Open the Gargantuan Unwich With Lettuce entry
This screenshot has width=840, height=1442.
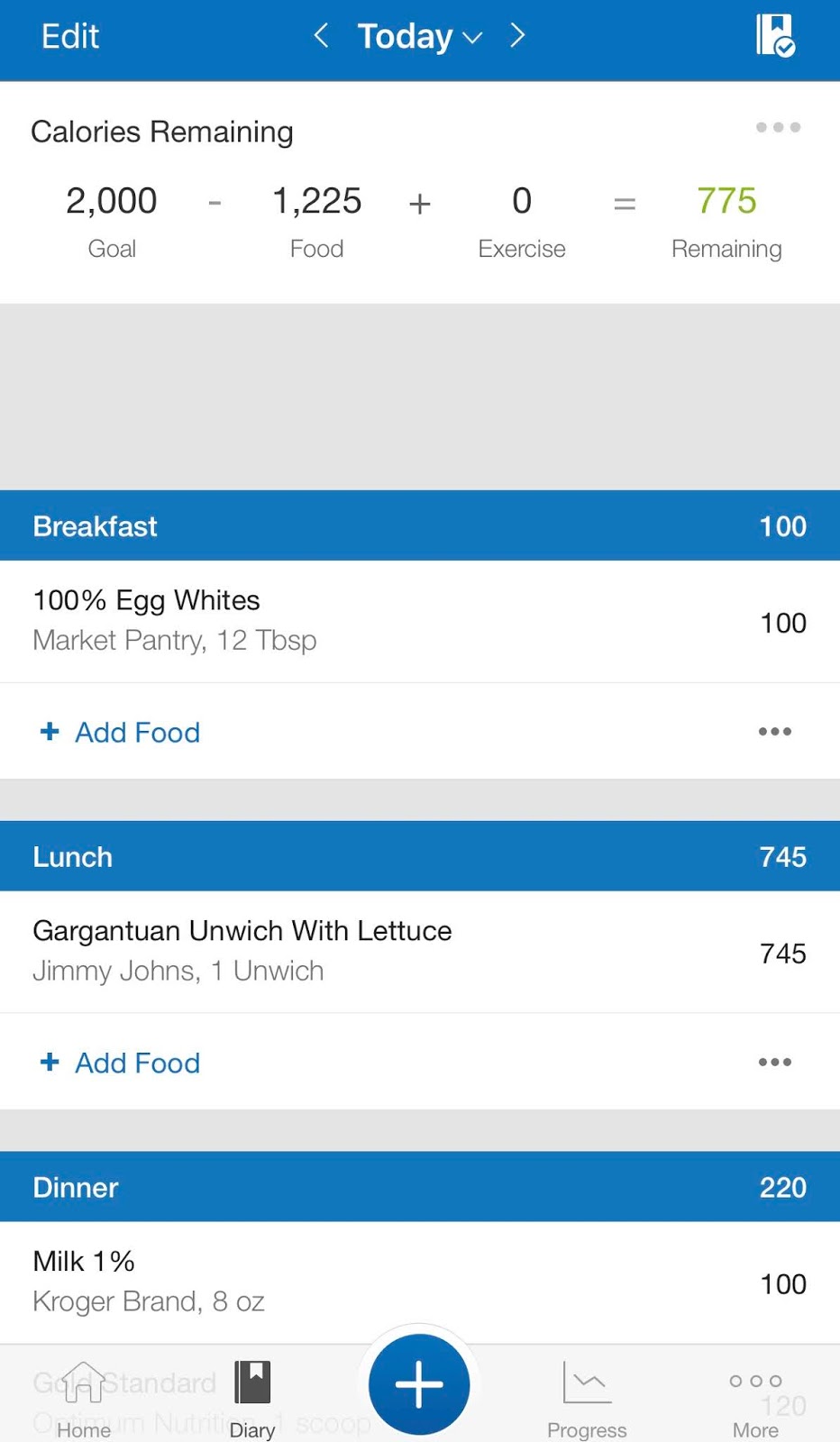click(361, 951)
